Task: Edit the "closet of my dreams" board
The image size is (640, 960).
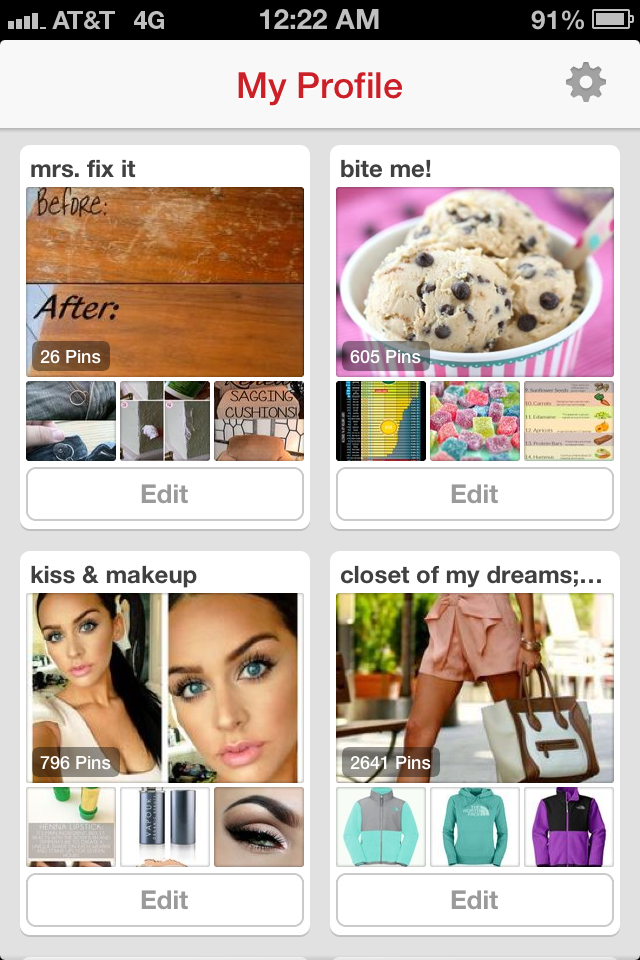Action: (x=475, y=900)
